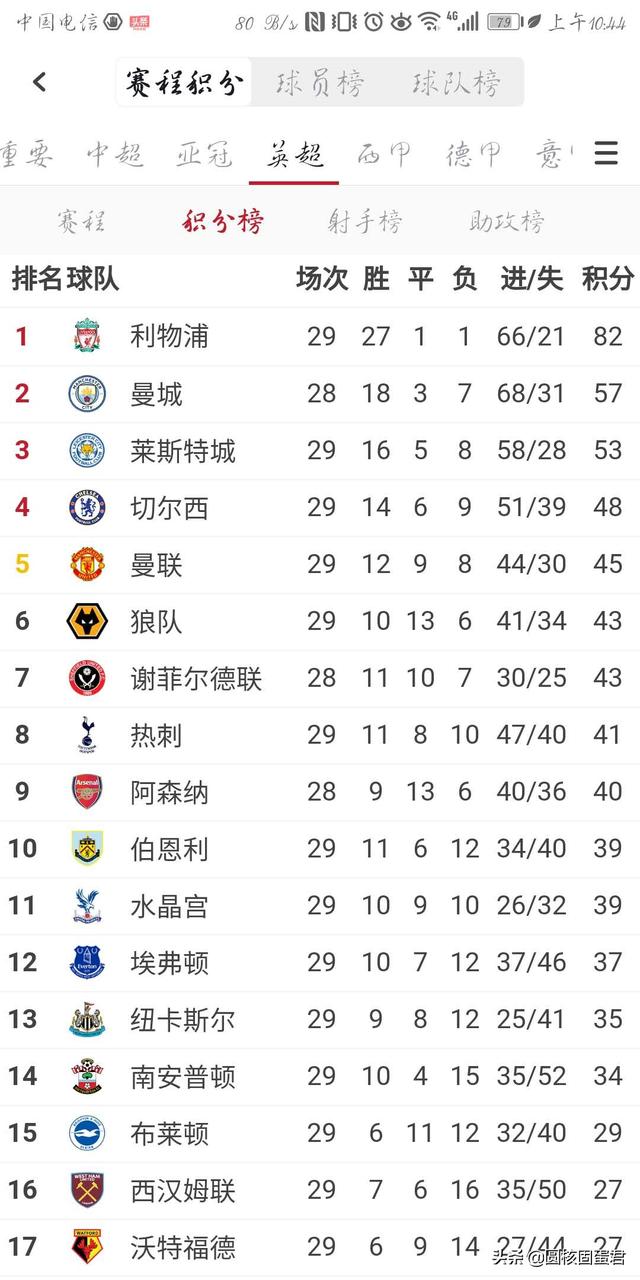Switch to the 德甲 league tab
The image size is (640, 1280).
tap(474, 154)
